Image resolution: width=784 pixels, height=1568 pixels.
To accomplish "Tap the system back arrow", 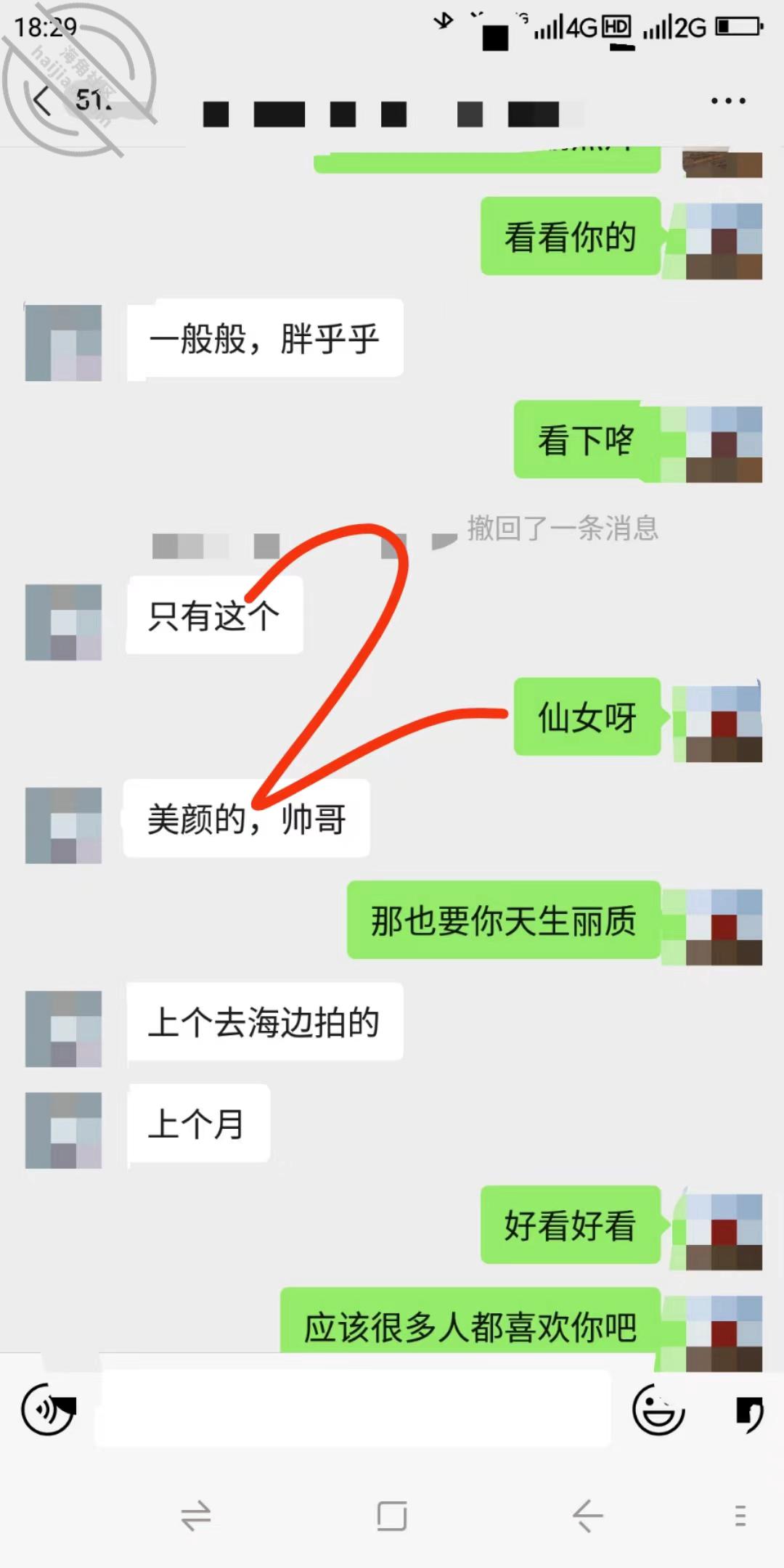I will [x=587, y=1516].
